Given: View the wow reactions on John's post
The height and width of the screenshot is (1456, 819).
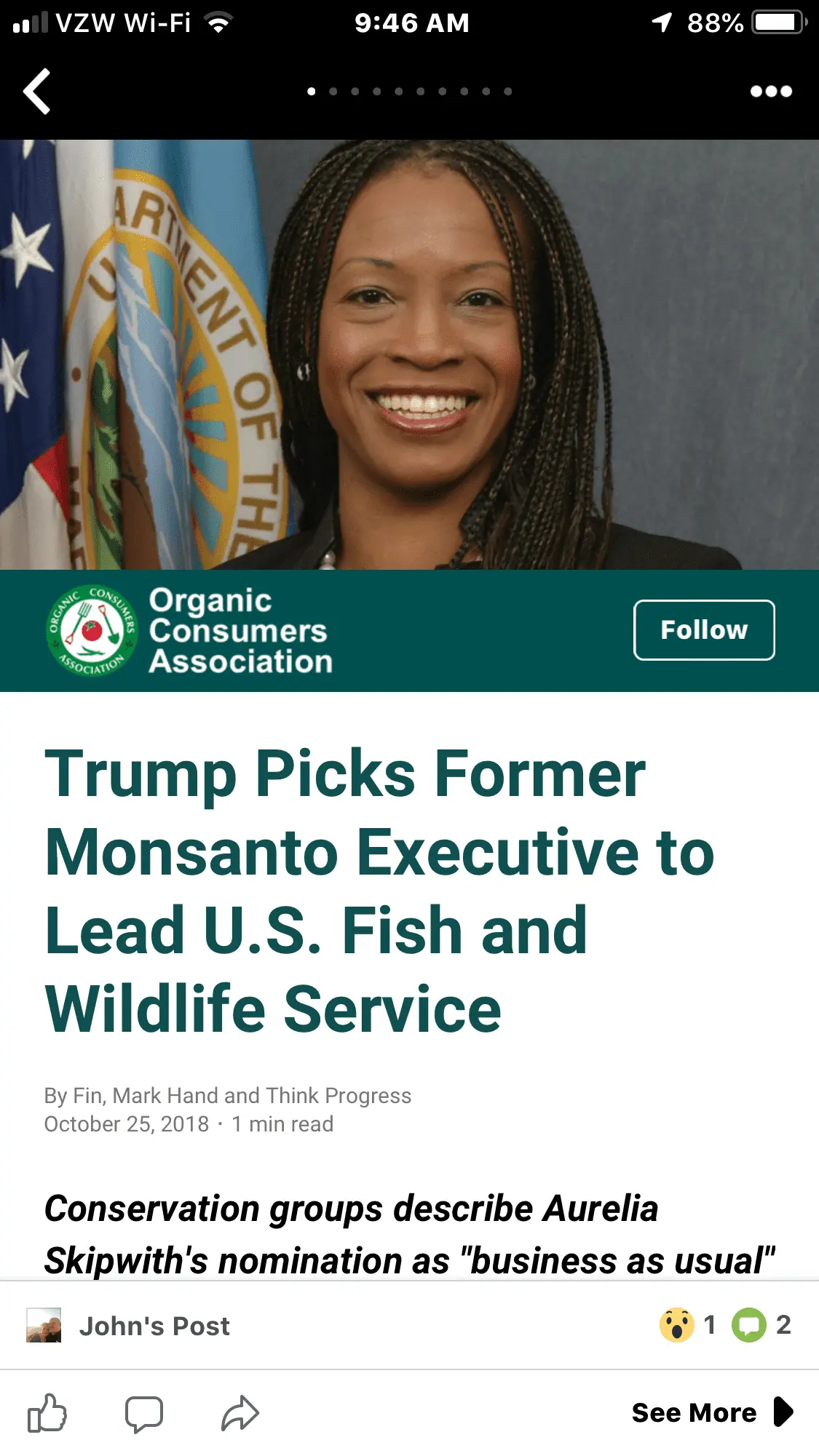Looking at the screenshot, I should [687, 1325].
